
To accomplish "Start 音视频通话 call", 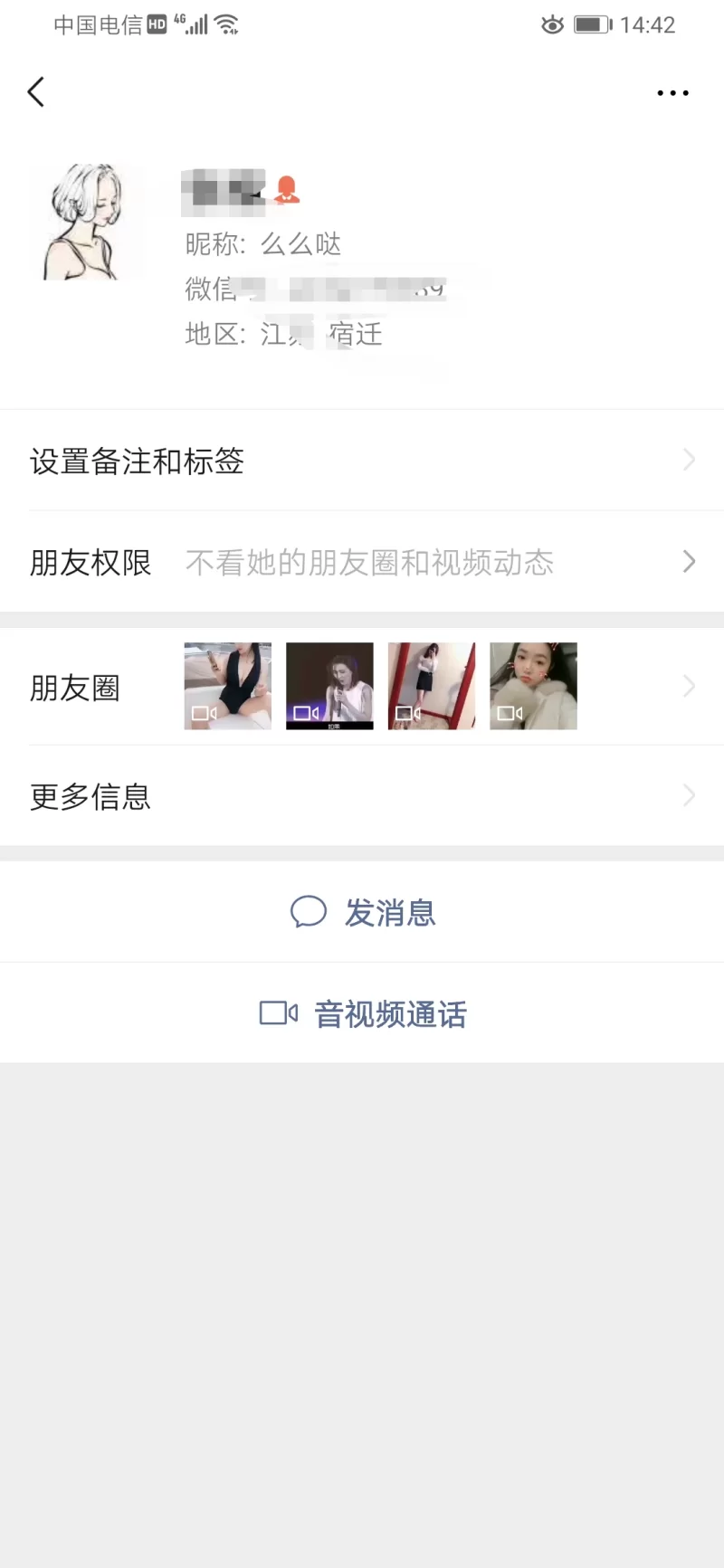I will tap(363, 1013).
